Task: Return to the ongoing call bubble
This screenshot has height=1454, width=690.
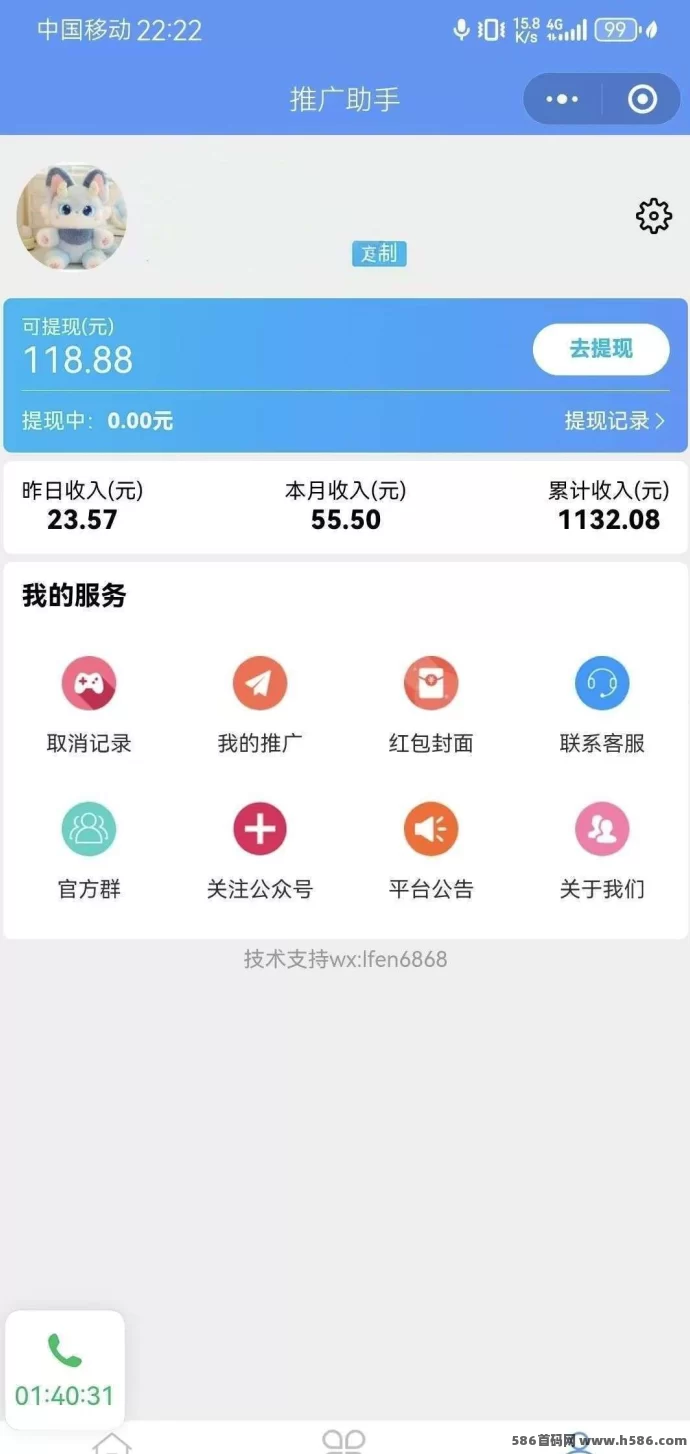Action: pyautogui.click(x=65, y=1370)
